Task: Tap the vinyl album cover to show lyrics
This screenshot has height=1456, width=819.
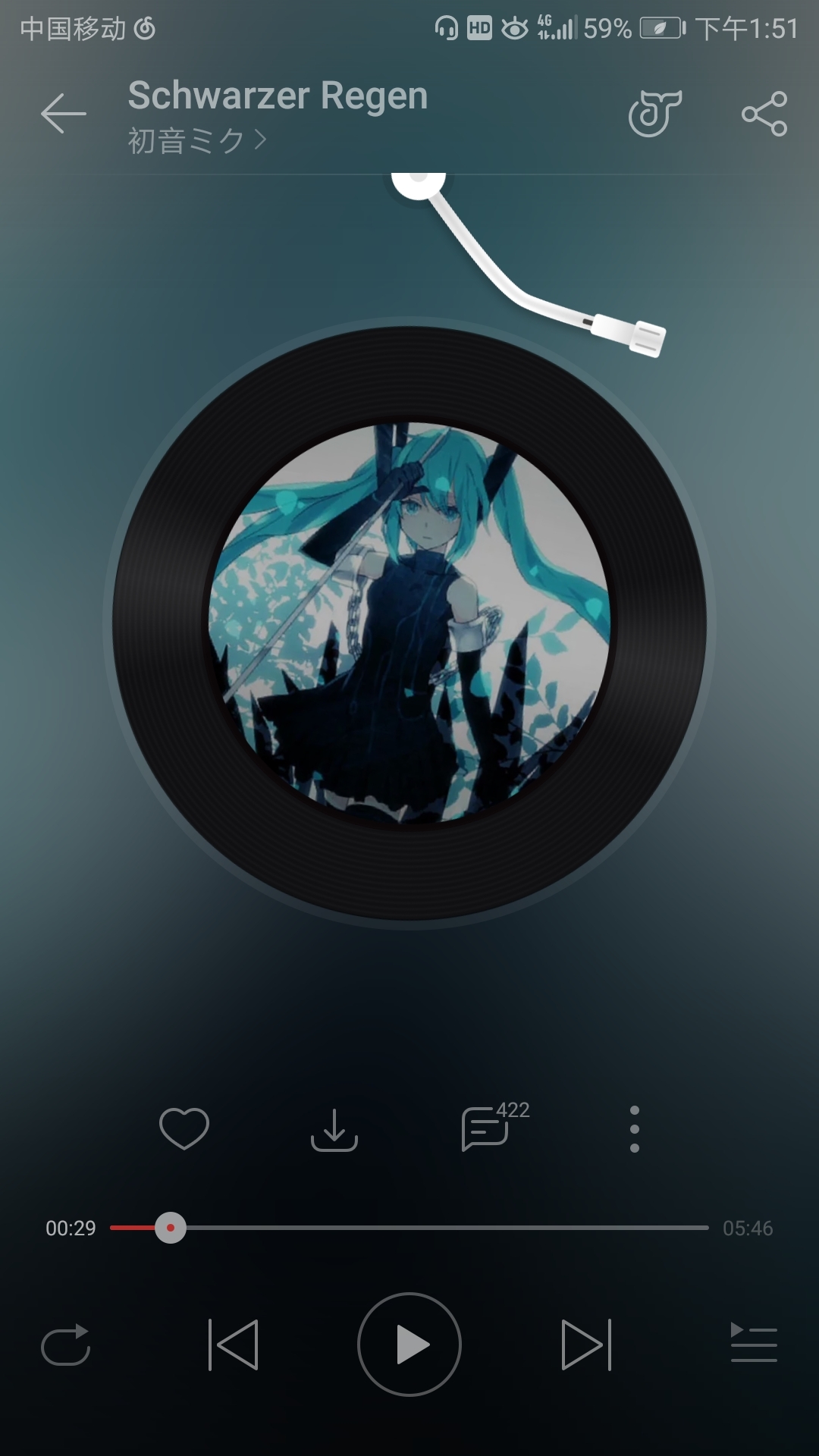Action: (x=409, y=623)
